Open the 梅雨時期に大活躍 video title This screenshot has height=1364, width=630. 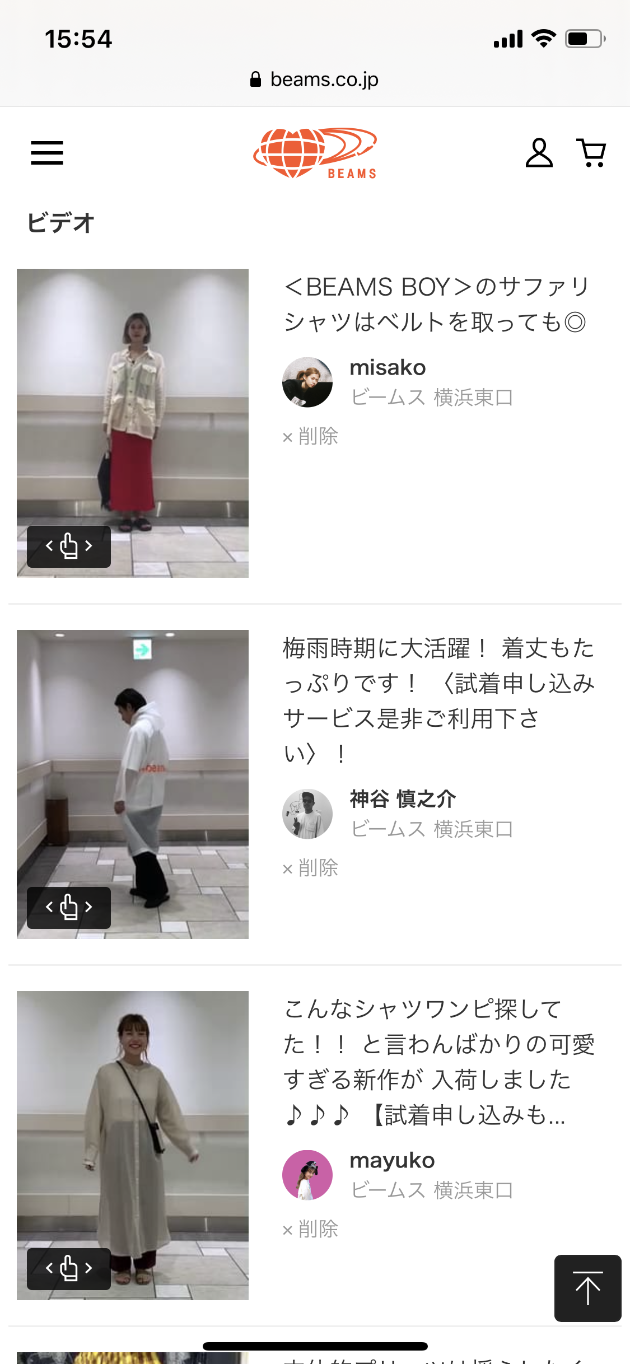tap(438, 701)
